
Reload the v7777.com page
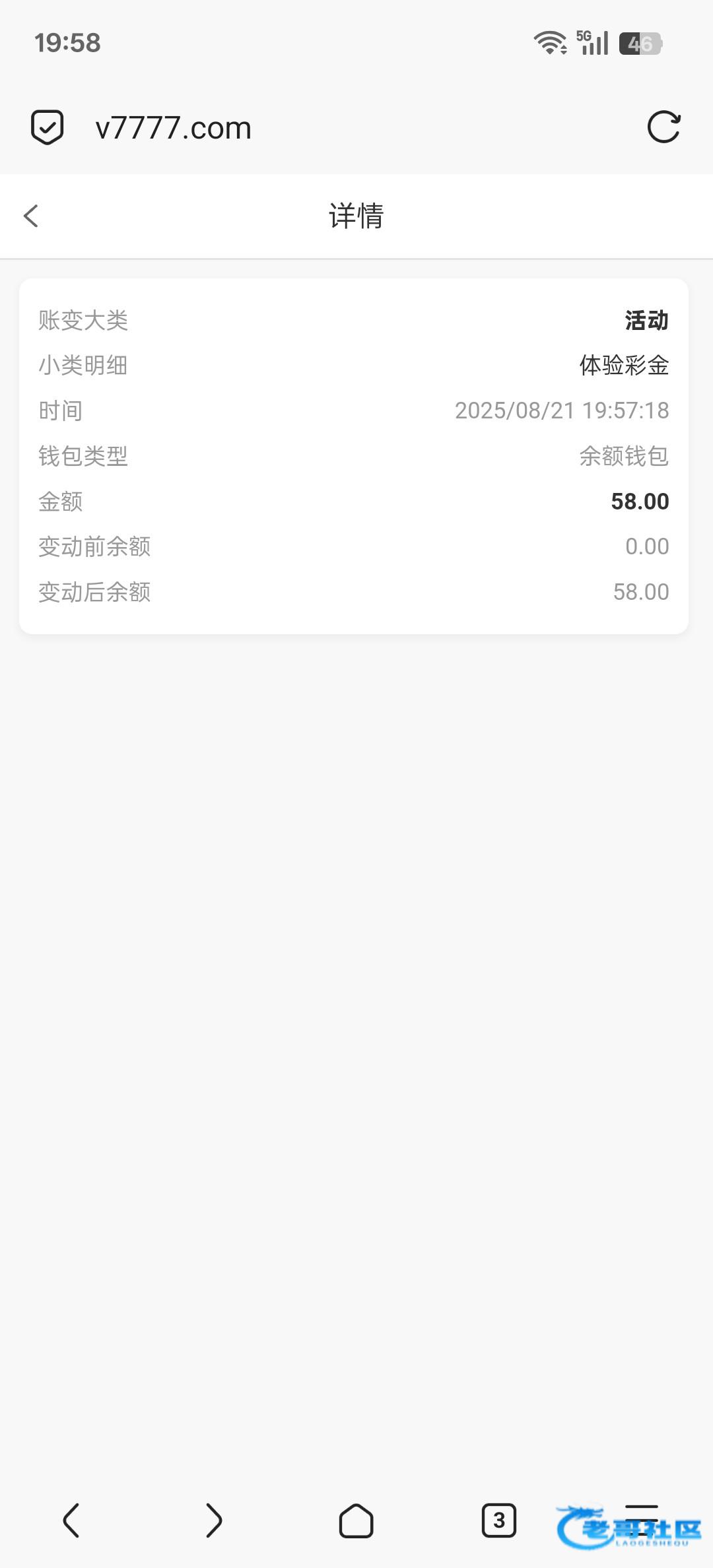[x=663, y=127]
